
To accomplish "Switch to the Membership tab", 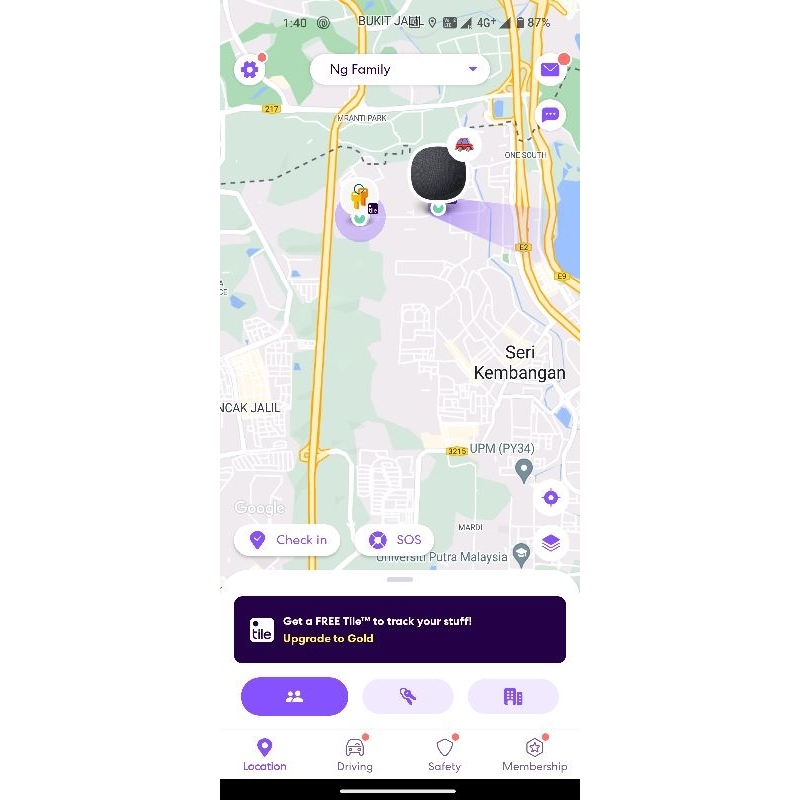I will tap(534, 755).
